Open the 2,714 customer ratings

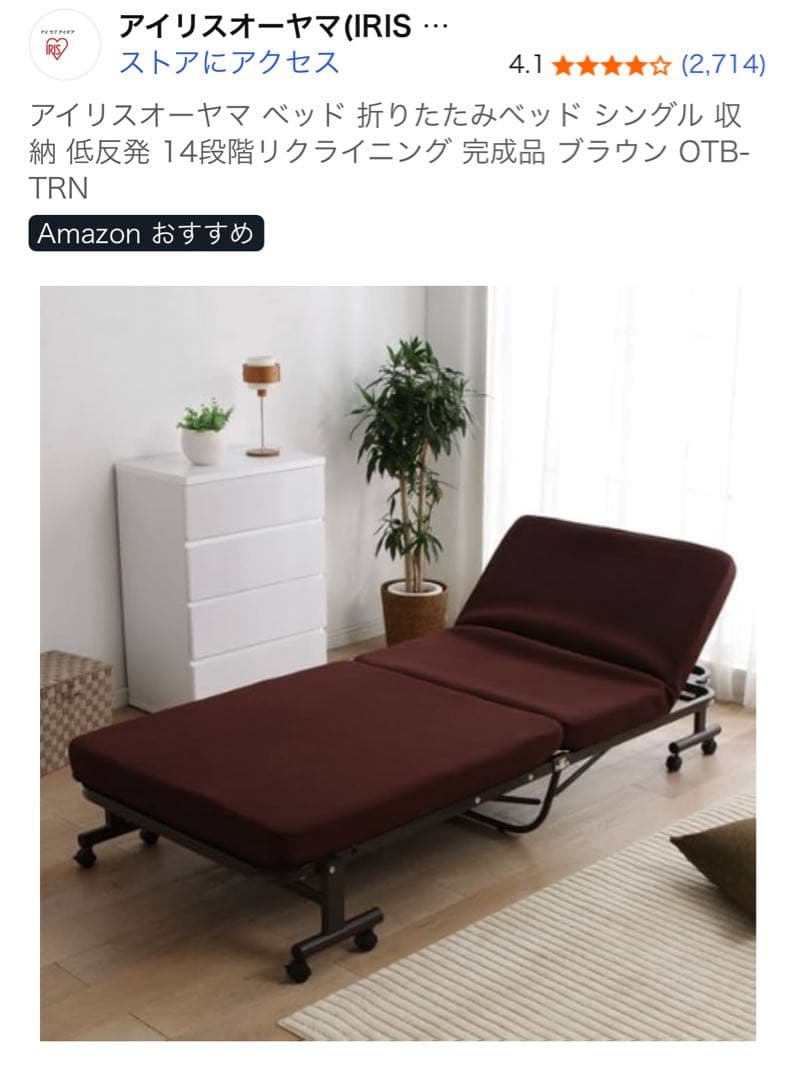(723, 65)
